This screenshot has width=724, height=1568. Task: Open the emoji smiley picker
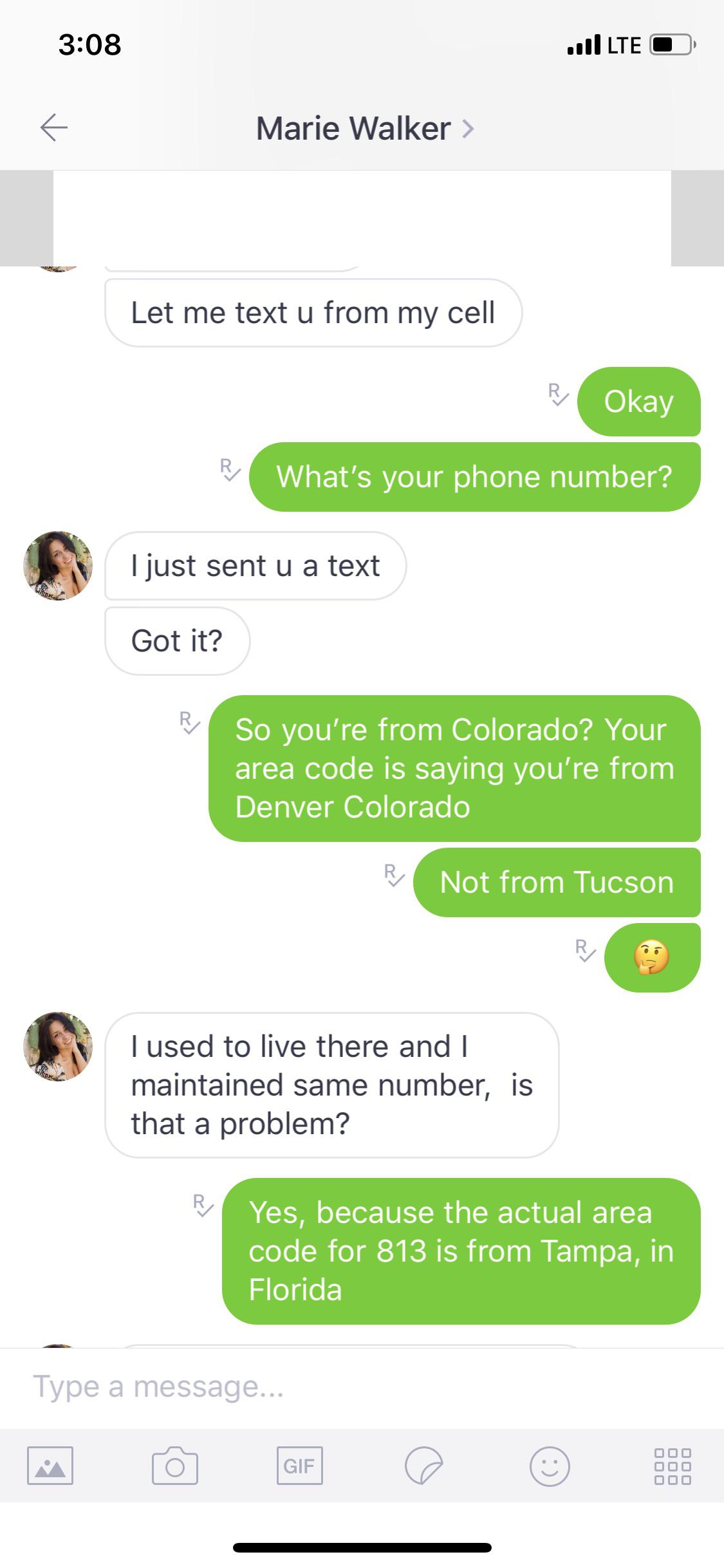coord(549,1466)
